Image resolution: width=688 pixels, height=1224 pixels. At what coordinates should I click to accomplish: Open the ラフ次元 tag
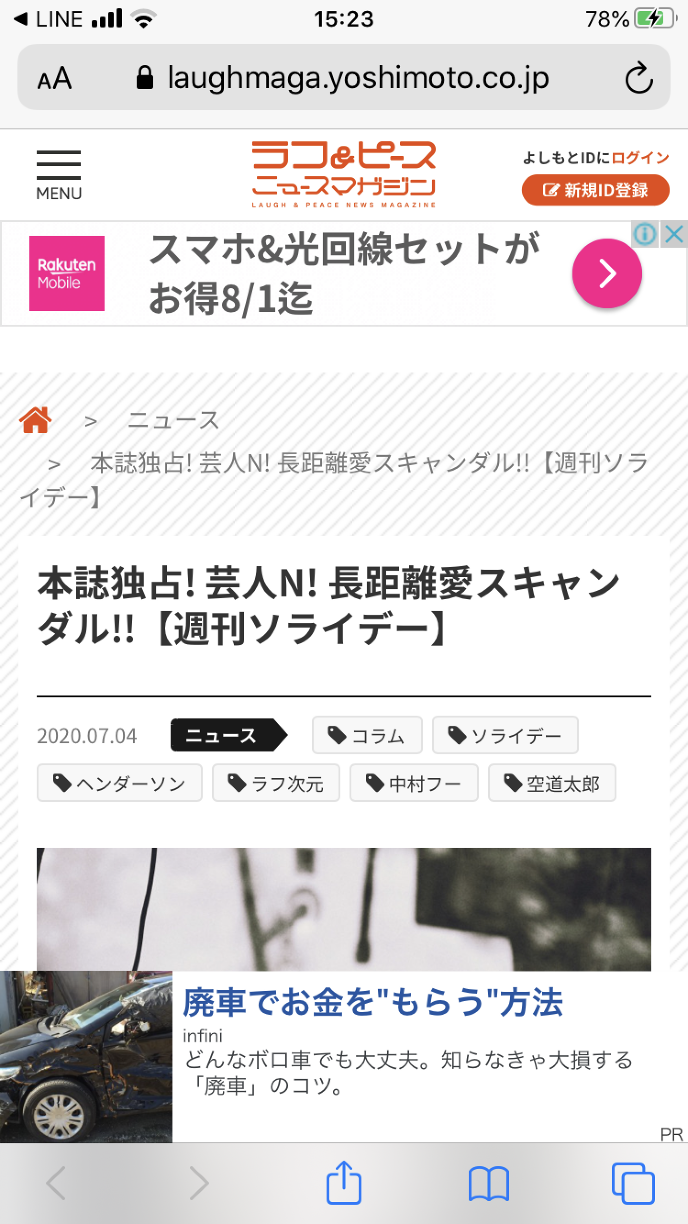click(275, 783)
